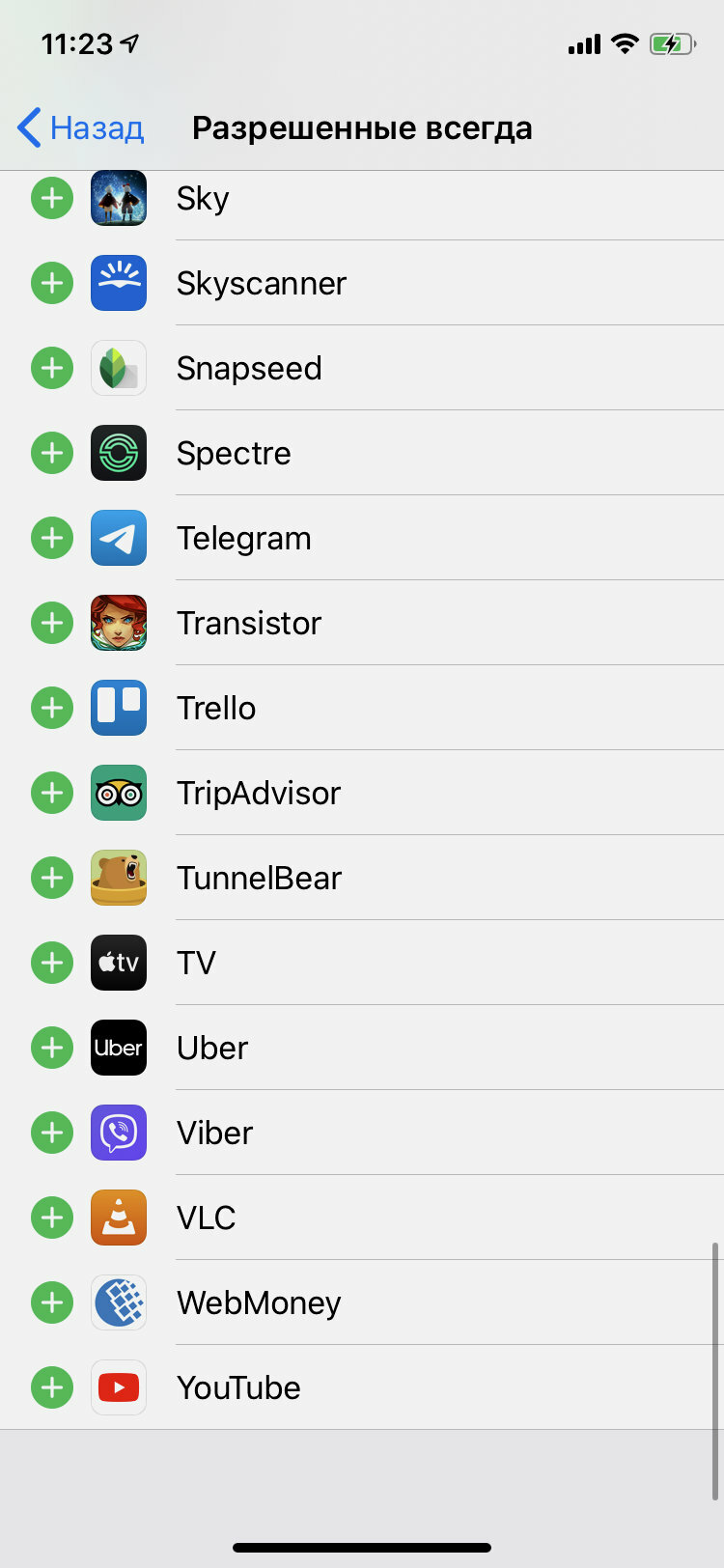
Task: Add Sky to always allowed apps
Action: [52, 198]
